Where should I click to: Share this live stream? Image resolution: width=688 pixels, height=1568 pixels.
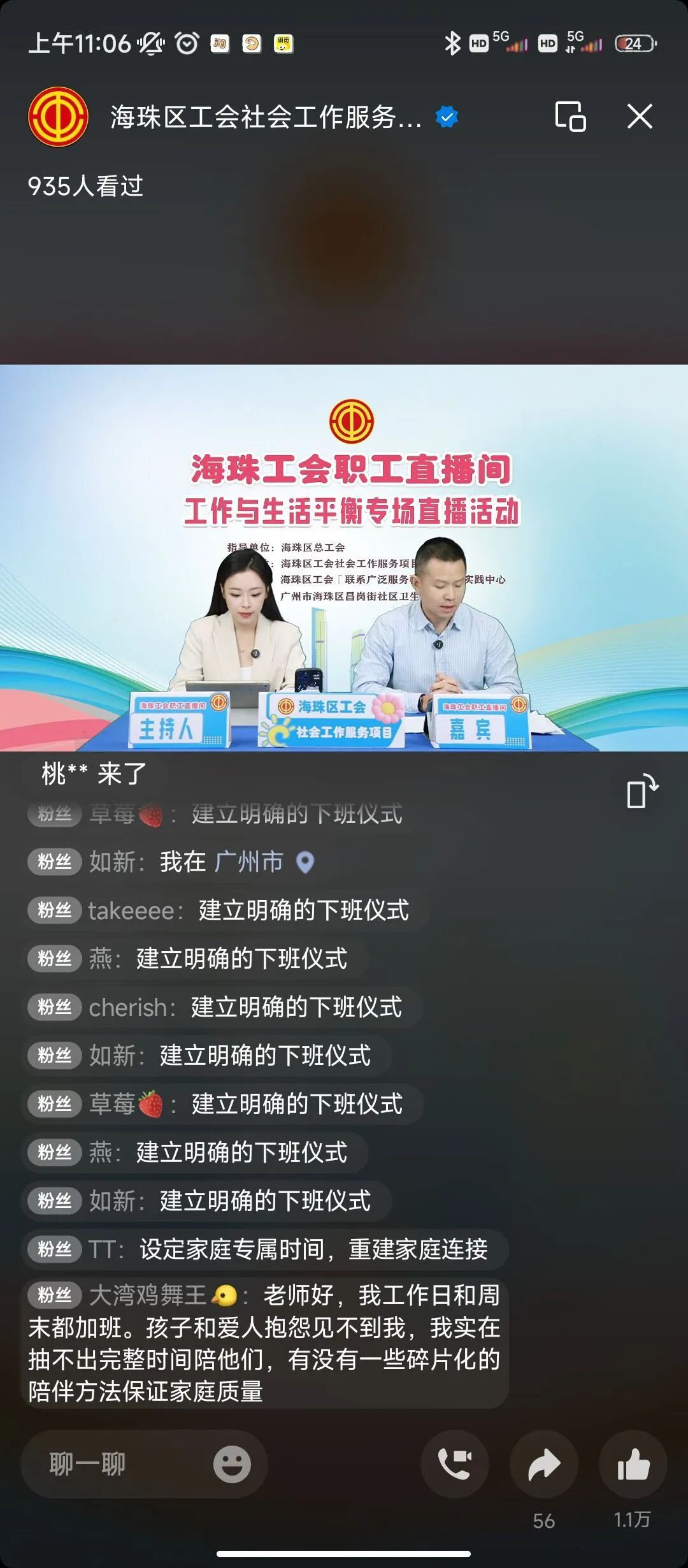pos(544,1464)
